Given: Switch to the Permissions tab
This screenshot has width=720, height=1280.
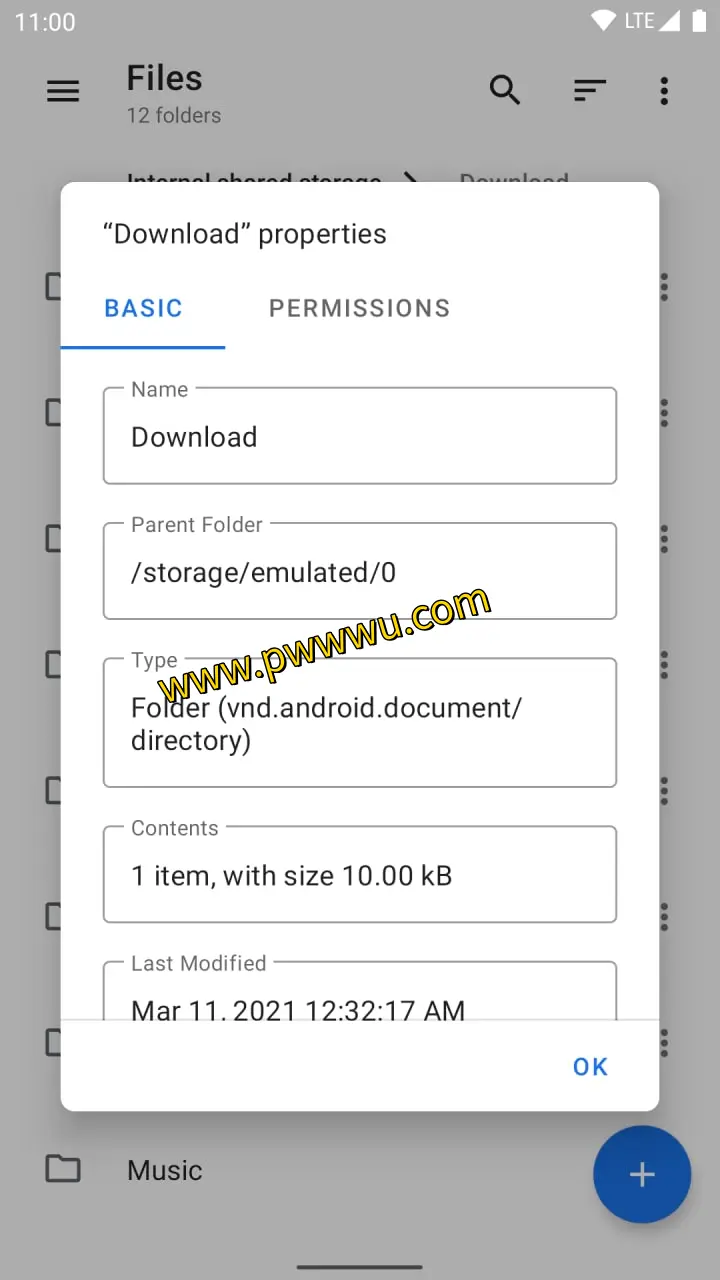Looking at the screenshot, I should point(359,308).
